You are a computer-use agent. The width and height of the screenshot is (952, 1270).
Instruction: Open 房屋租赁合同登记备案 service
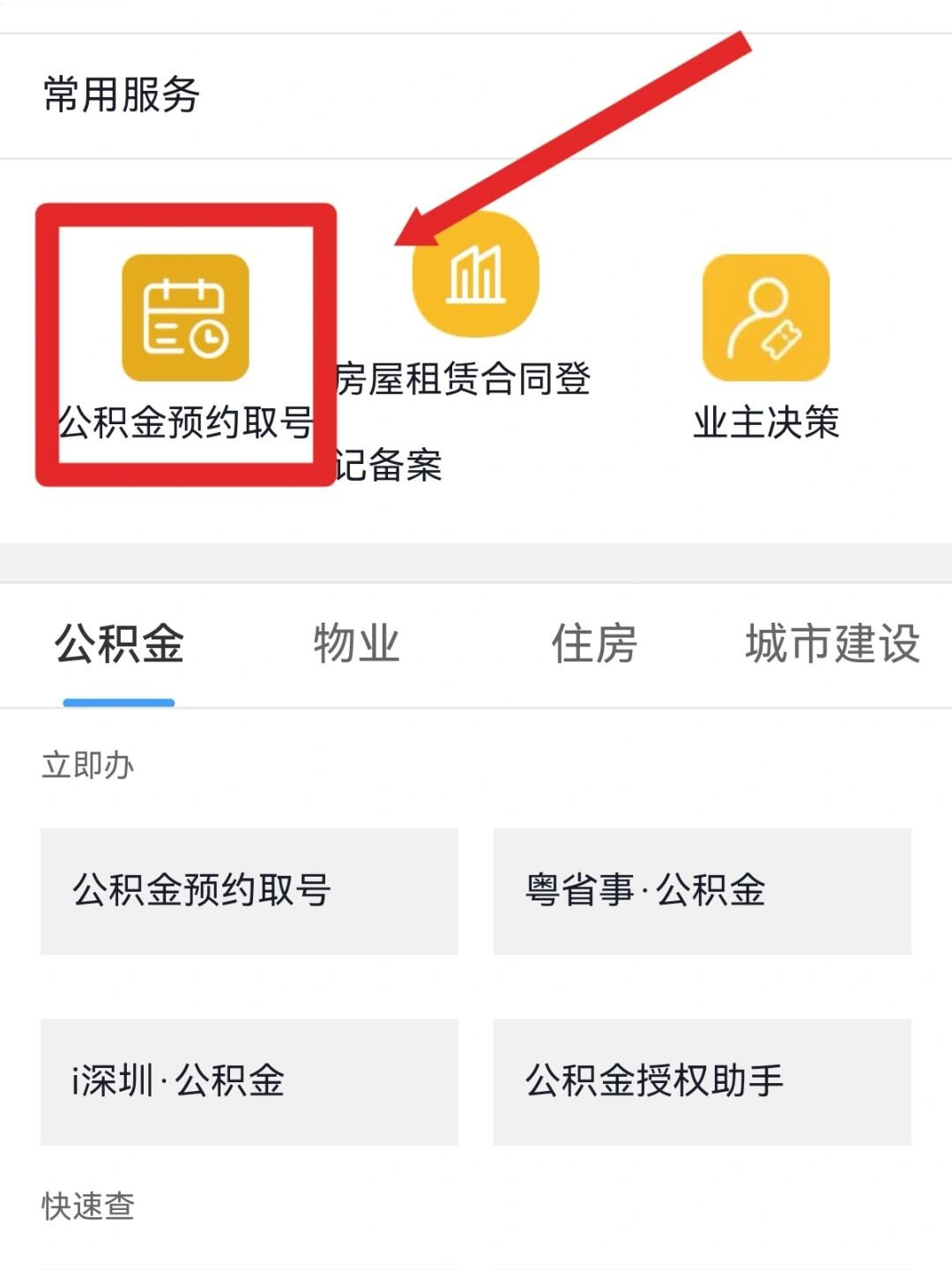475,275
